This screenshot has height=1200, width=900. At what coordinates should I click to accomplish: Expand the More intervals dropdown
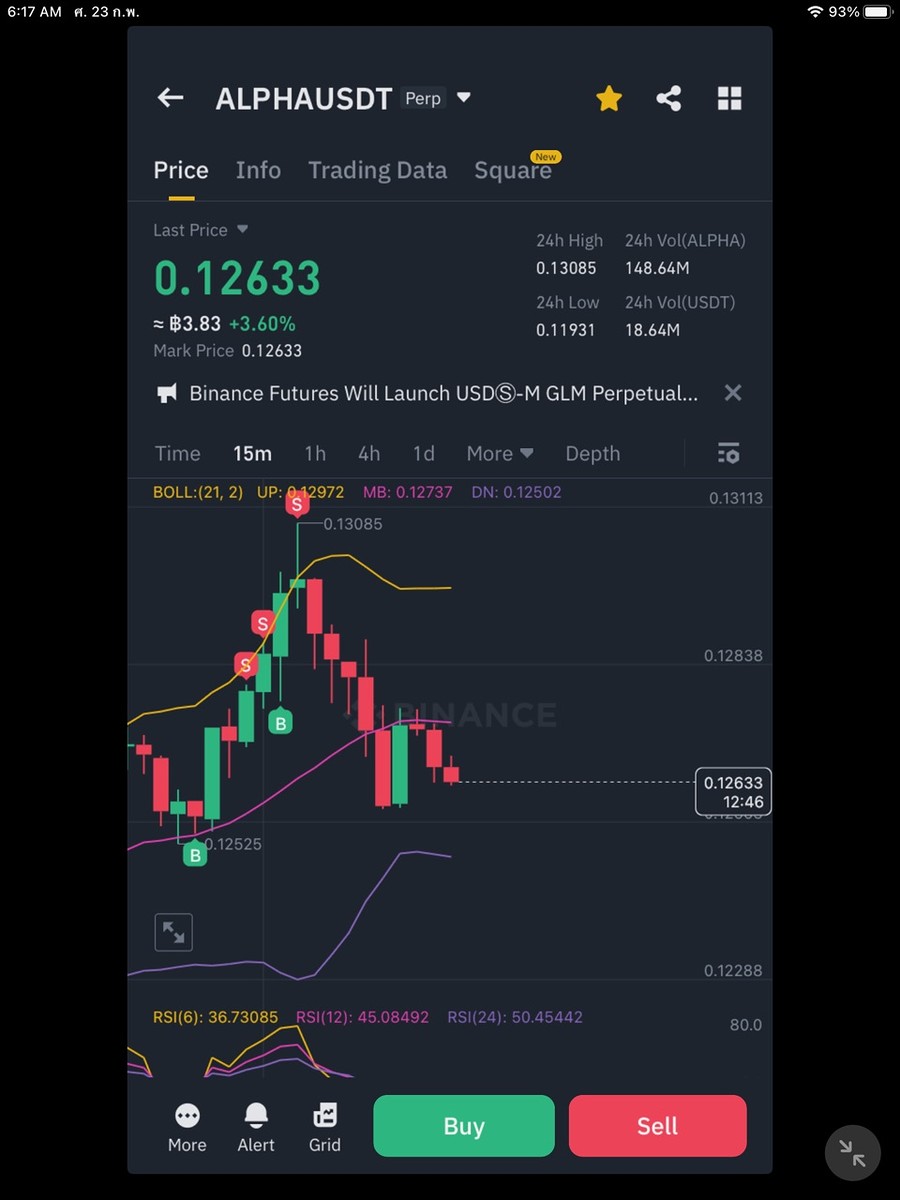tap(500, 454)
